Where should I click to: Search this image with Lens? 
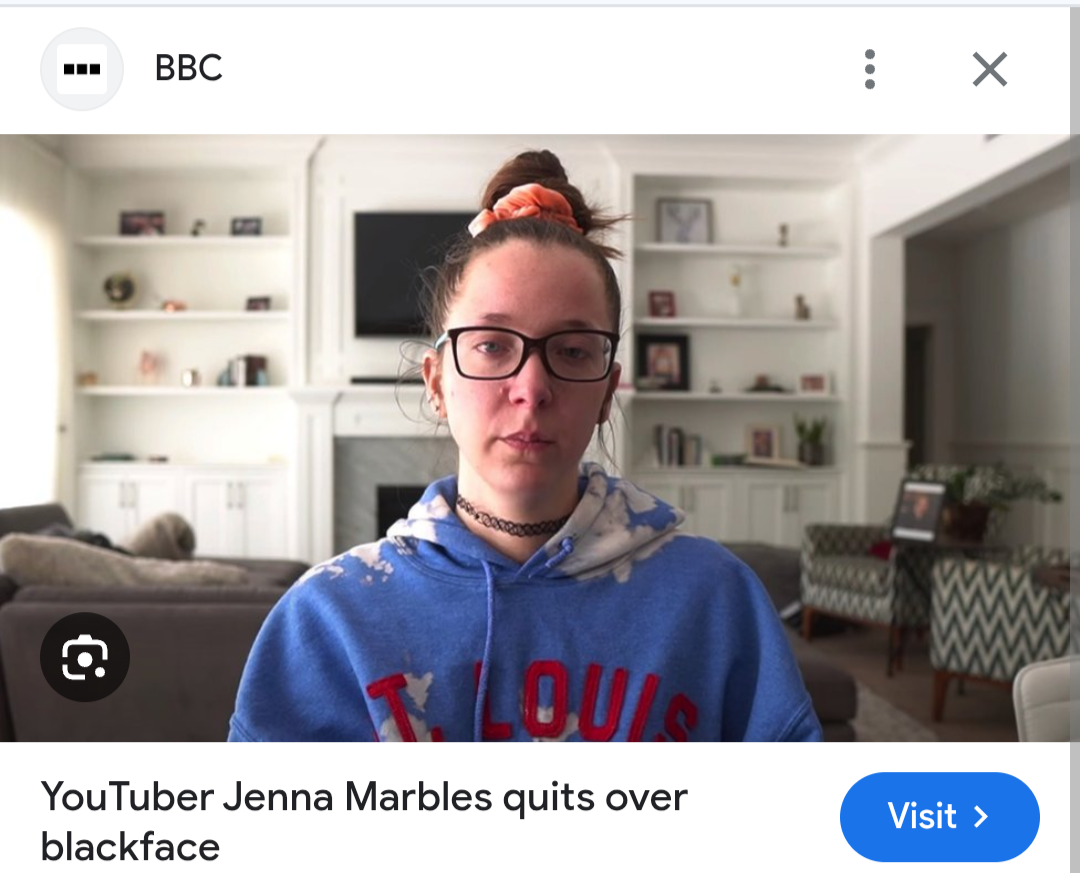pyautogui.click(x=84, y=657)
